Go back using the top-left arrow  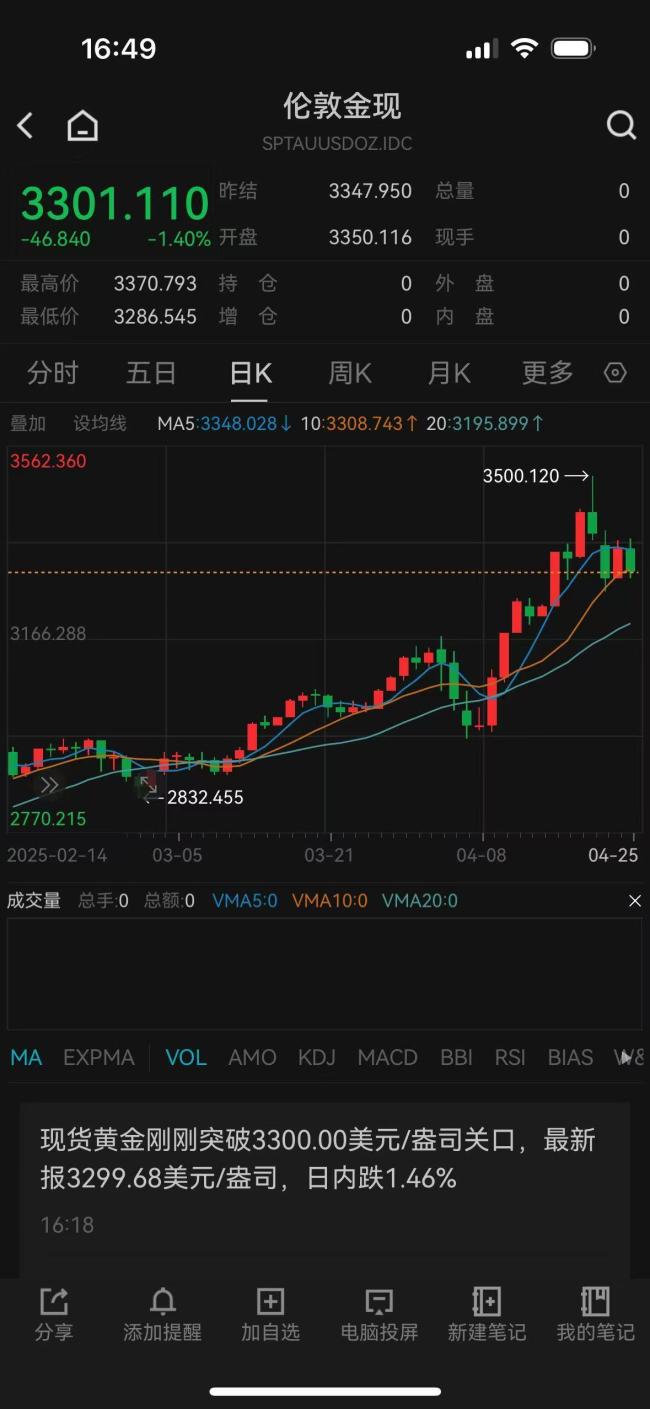pos(26,126)
